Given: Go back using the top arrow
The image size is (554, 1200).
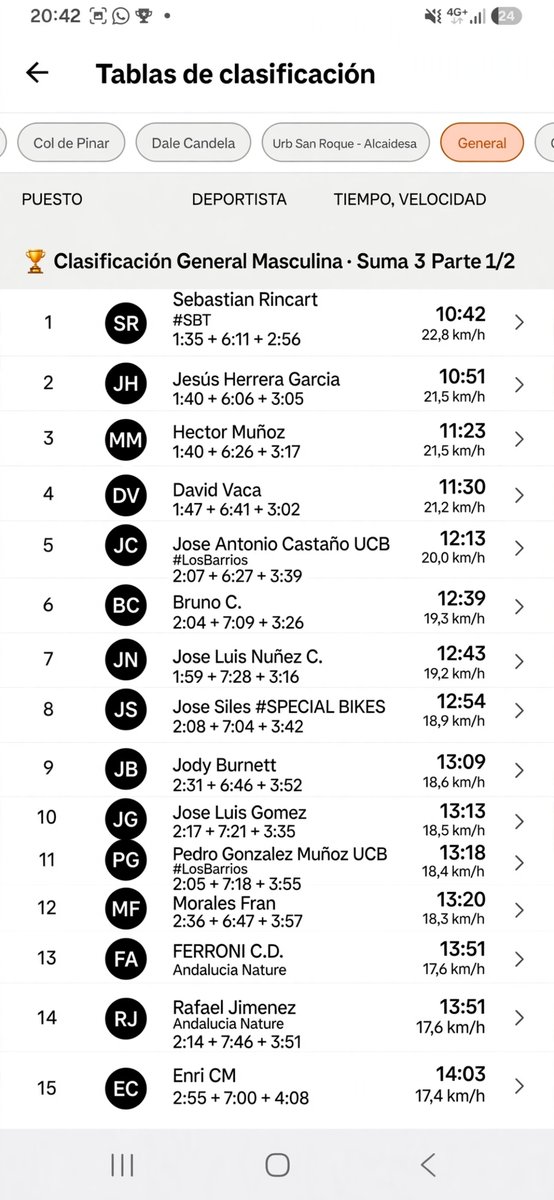Looking at the screenshot, I should (x=37, y=73).
